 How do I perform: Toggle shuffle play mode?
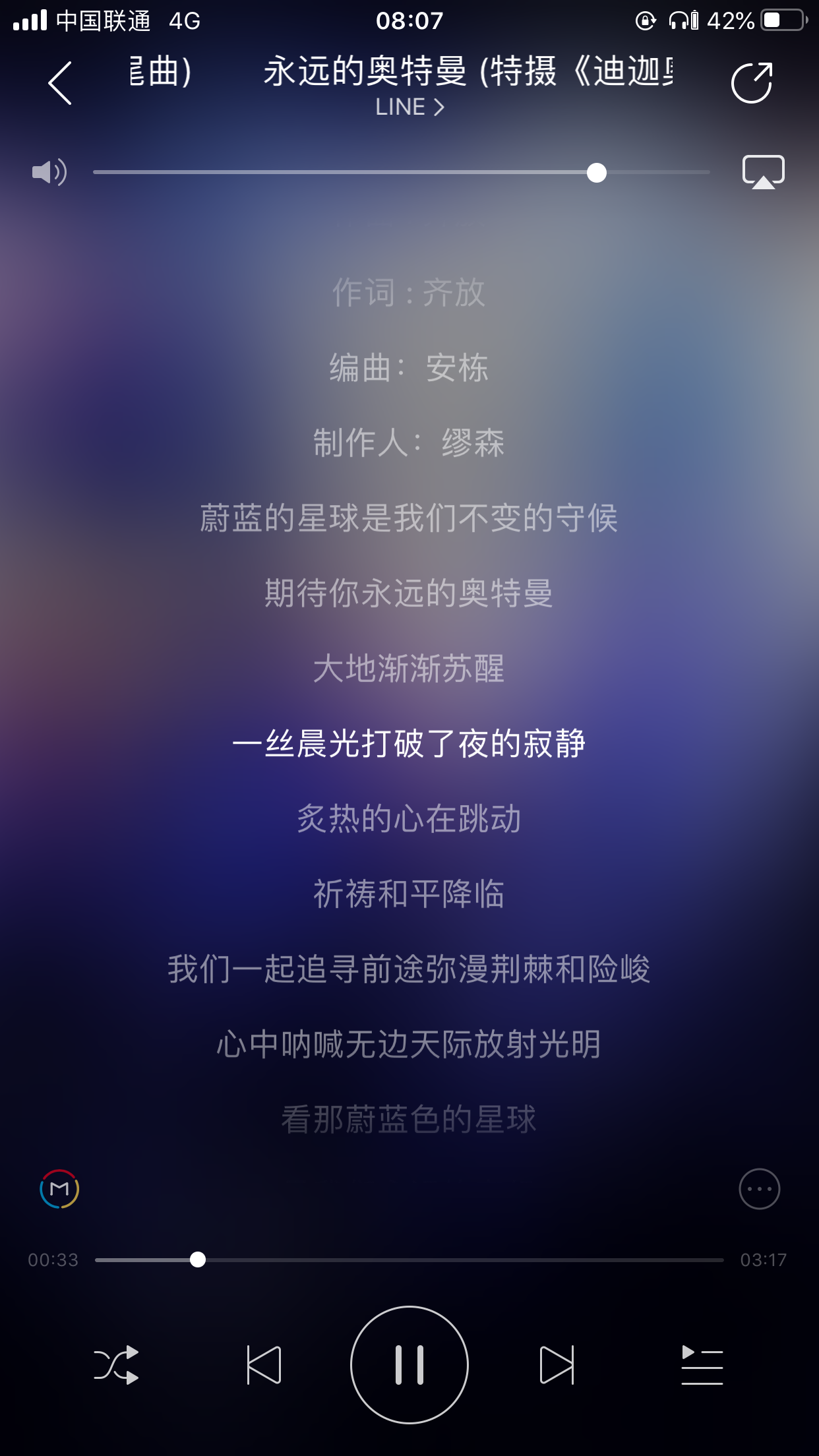coord(116,1364)
